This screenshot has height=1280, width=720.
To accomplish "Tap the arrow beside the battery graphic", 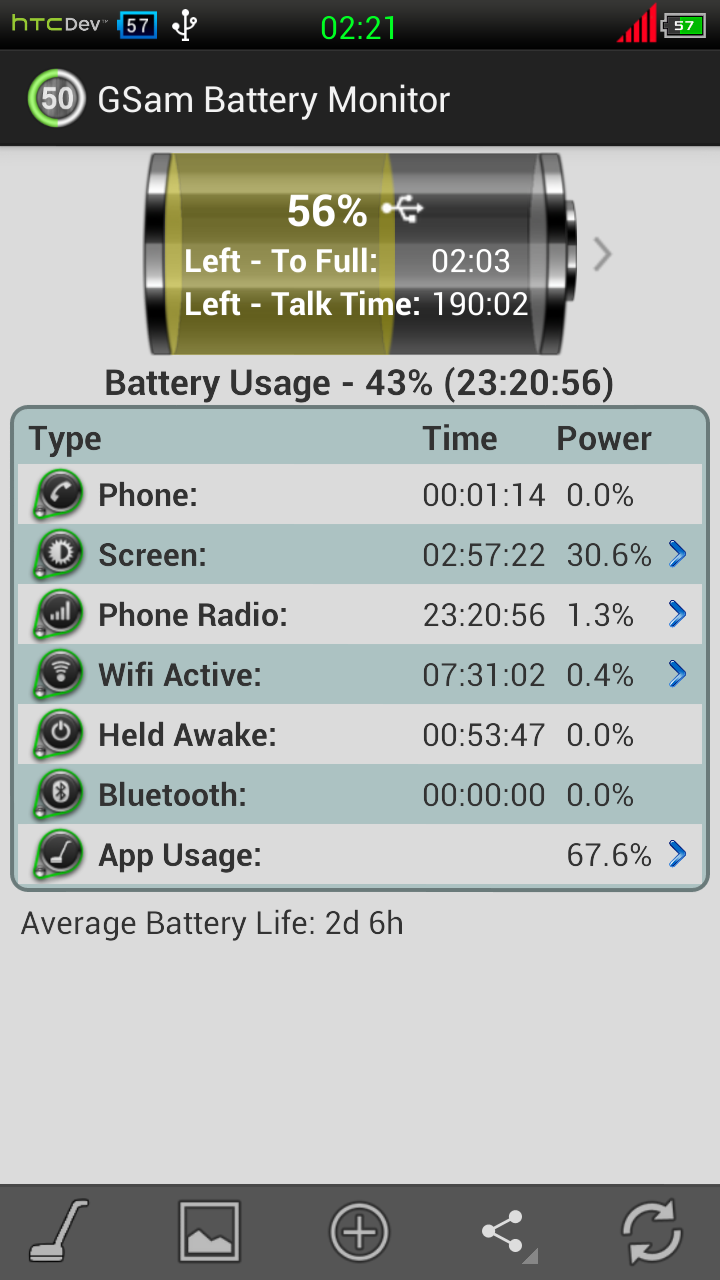I will tap(602, 255).
